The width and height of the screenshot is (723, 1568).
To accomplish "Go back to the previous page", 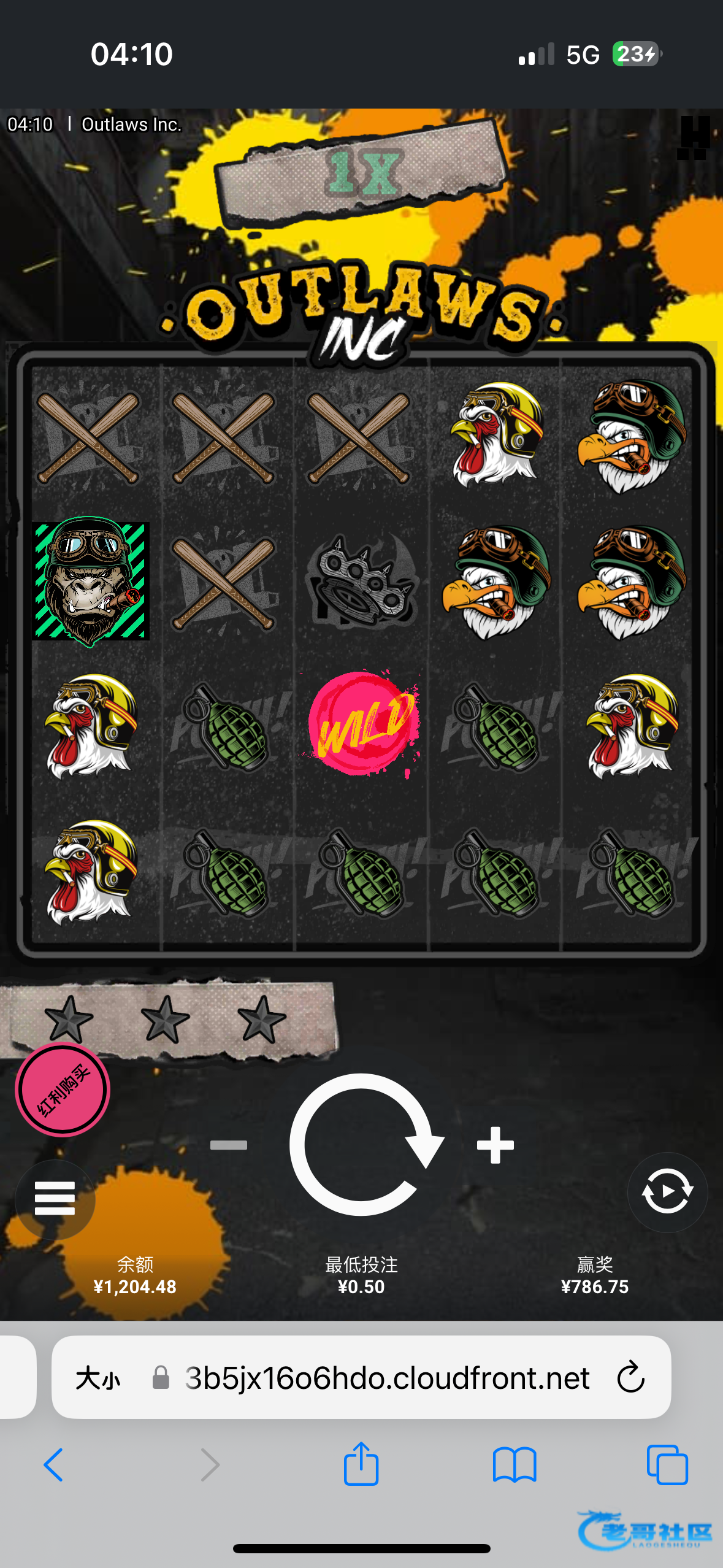I will (53, 1465).
